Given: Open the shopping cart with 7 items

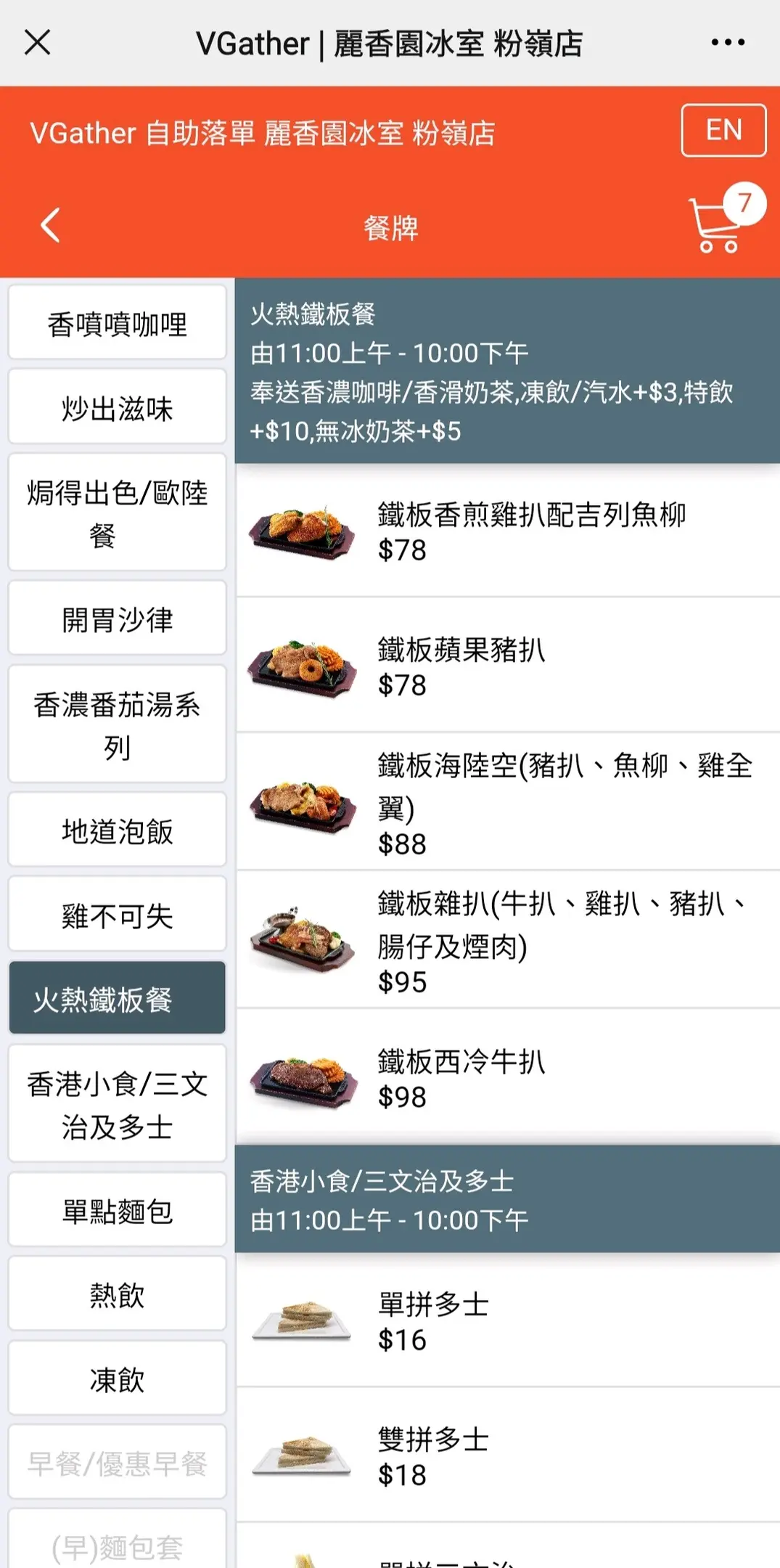Looking at the screenshot, I should click(723, 220).
